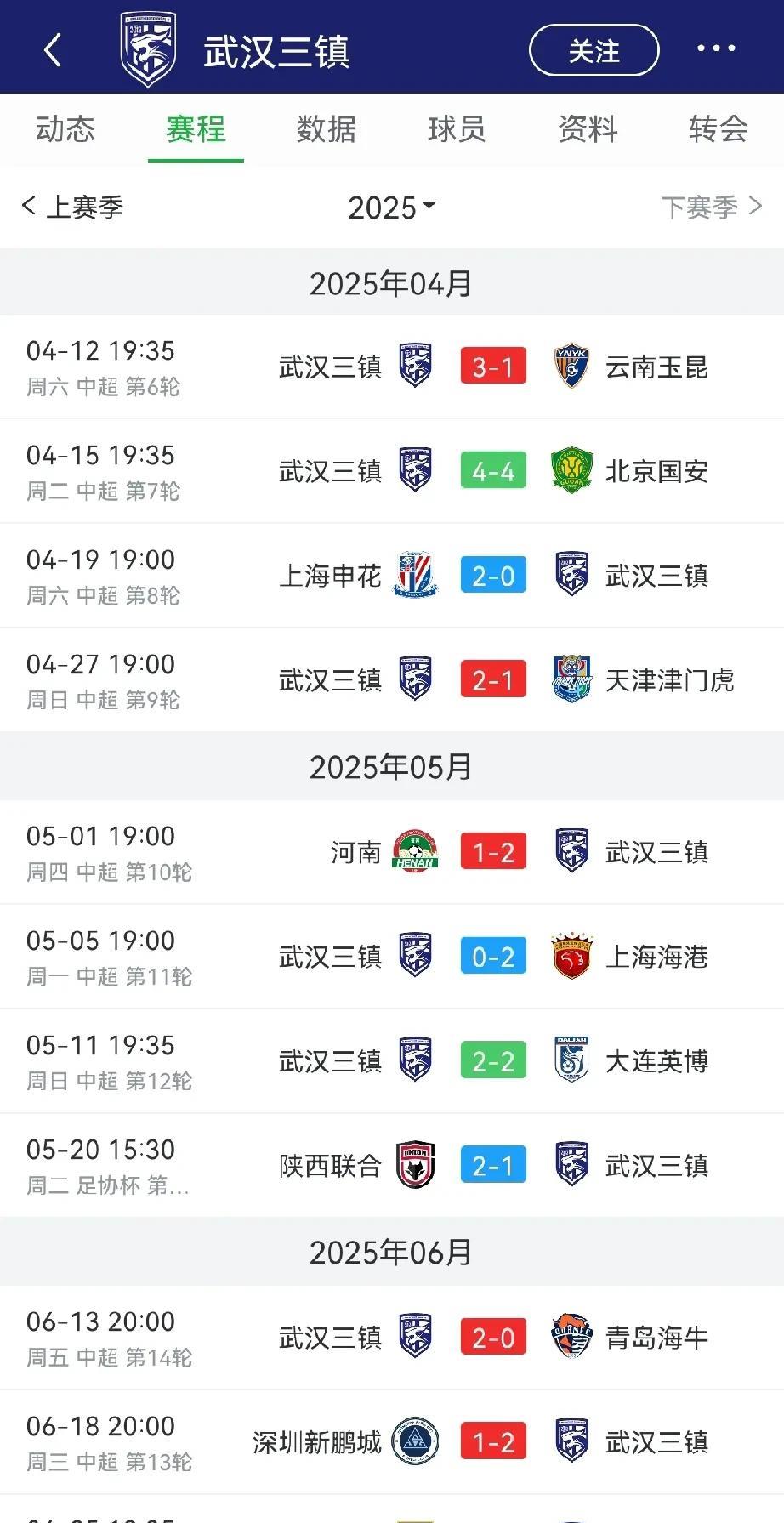Open the 球员 tab

pyautogui.click(x=457, y=129)
